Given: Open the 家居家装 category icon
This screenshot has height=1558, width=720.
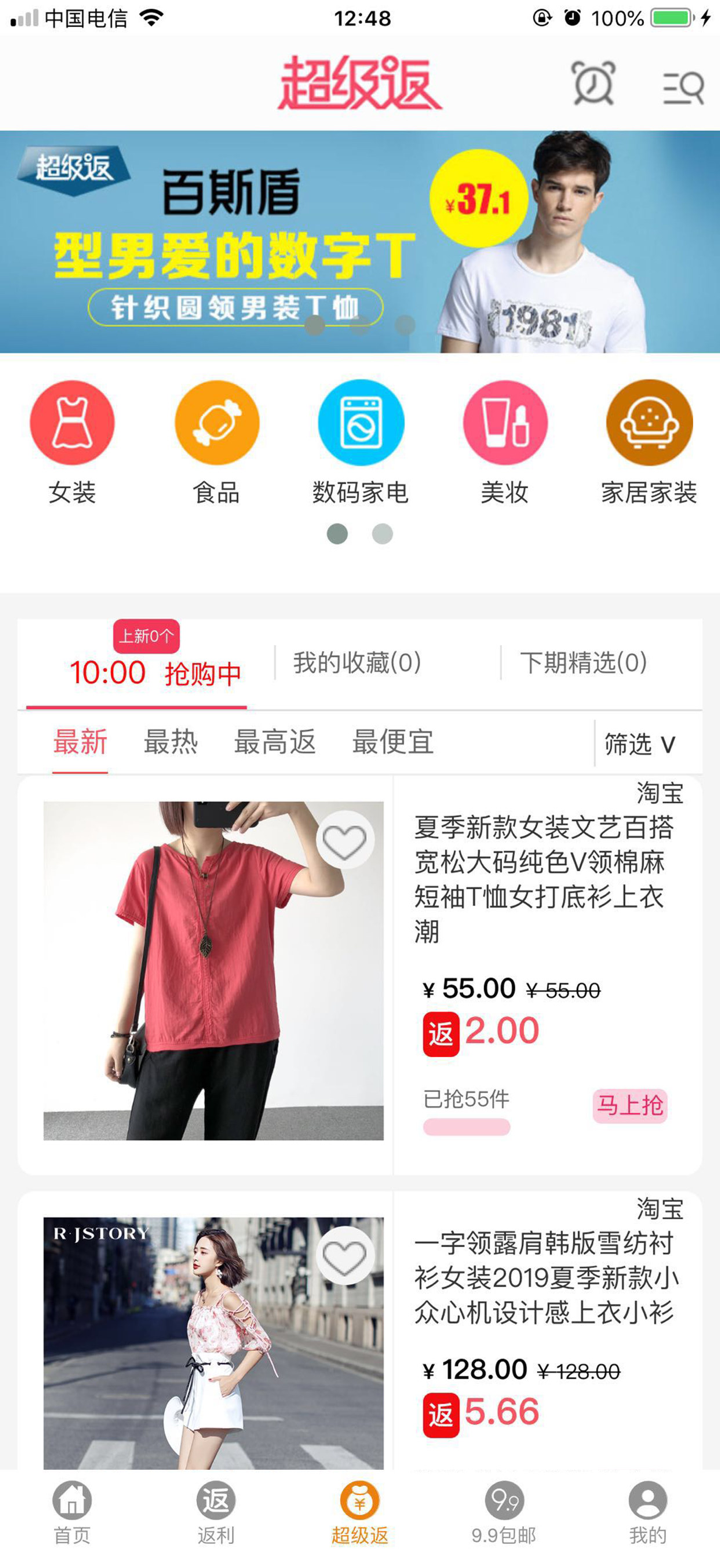Looking at the screenshot, I should (648, 421).
